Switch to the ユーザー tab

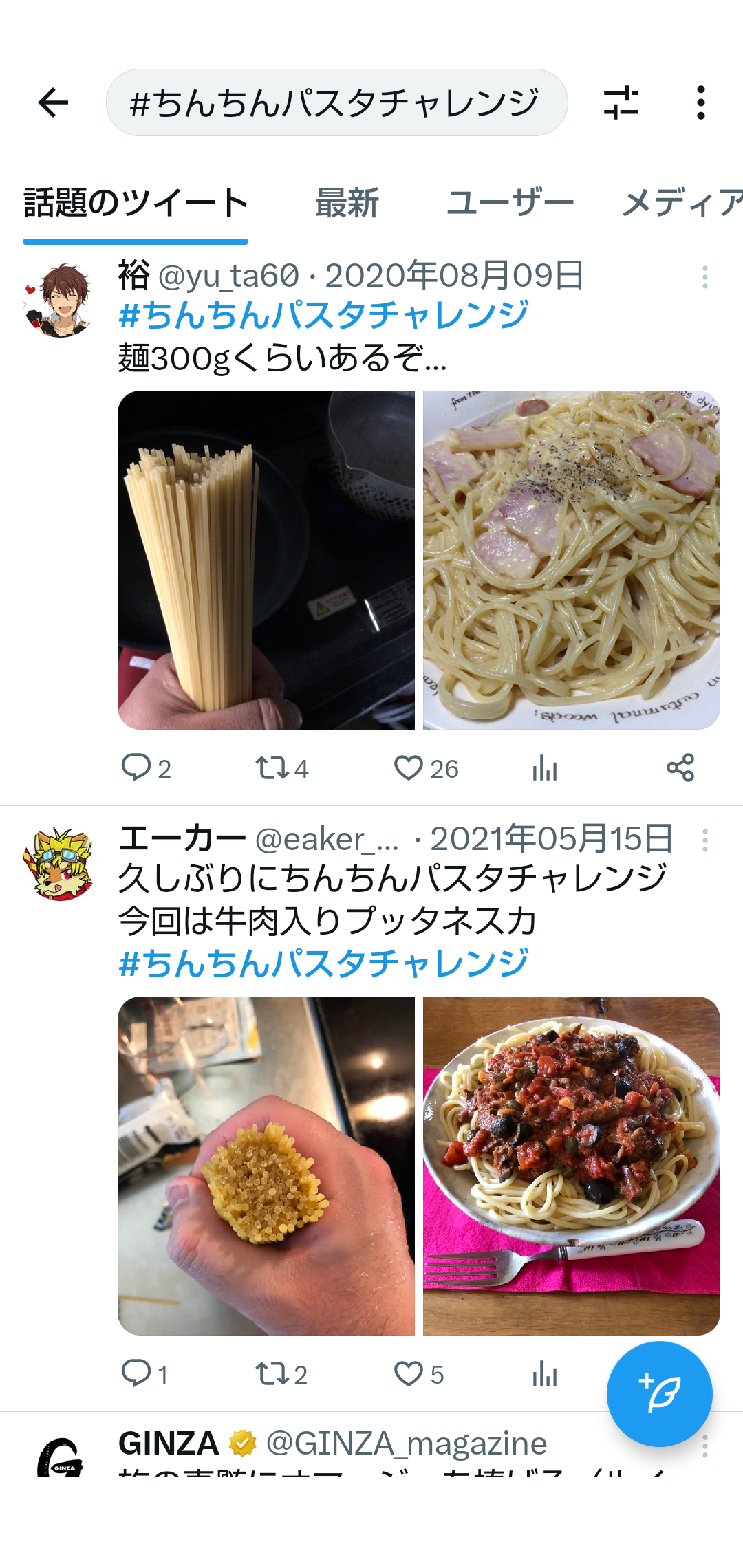coord(510,203)
